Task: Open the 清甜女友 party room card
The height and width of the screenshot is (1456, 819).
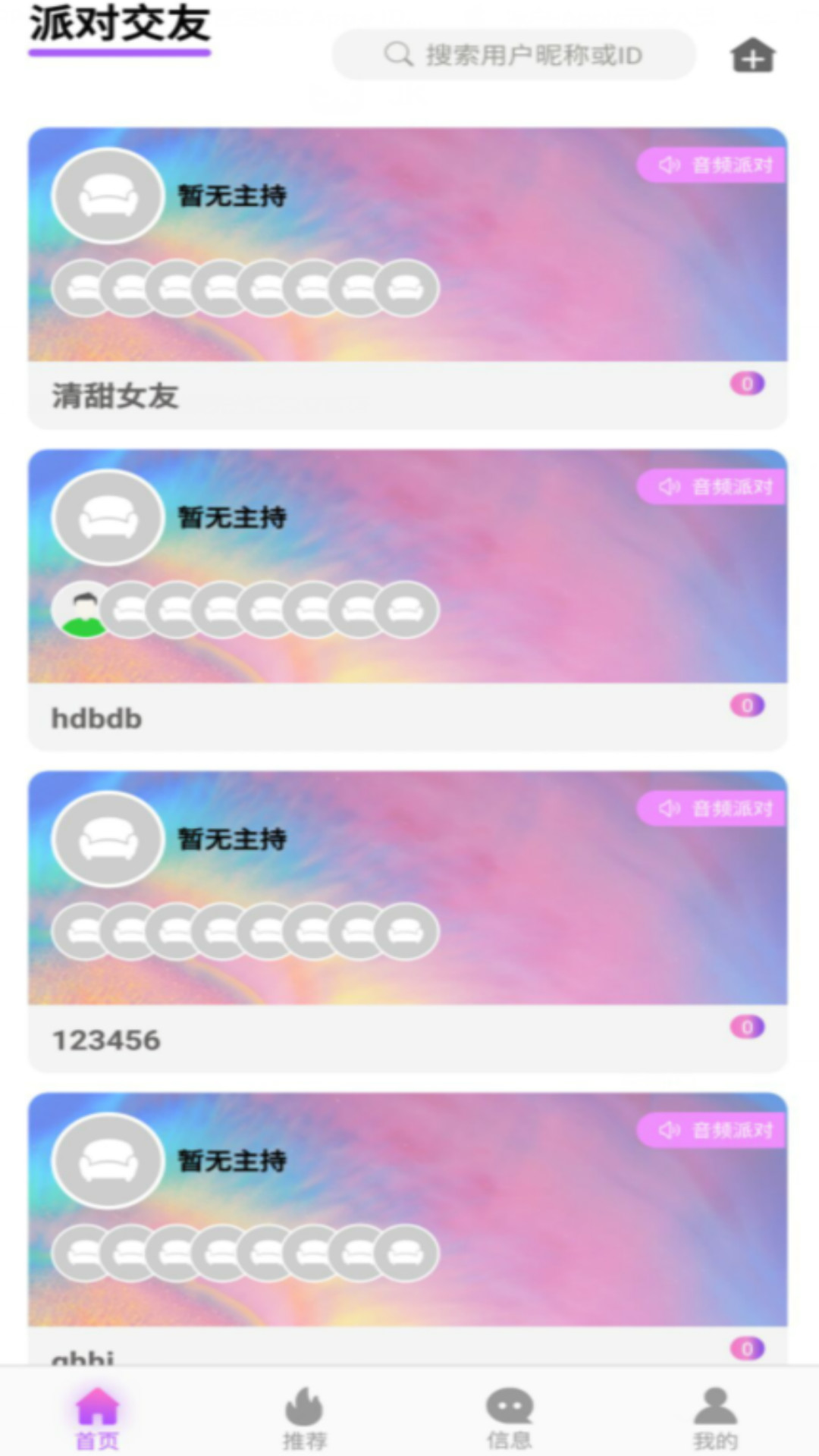Action: pyautogui.click(x=407, y=278)
